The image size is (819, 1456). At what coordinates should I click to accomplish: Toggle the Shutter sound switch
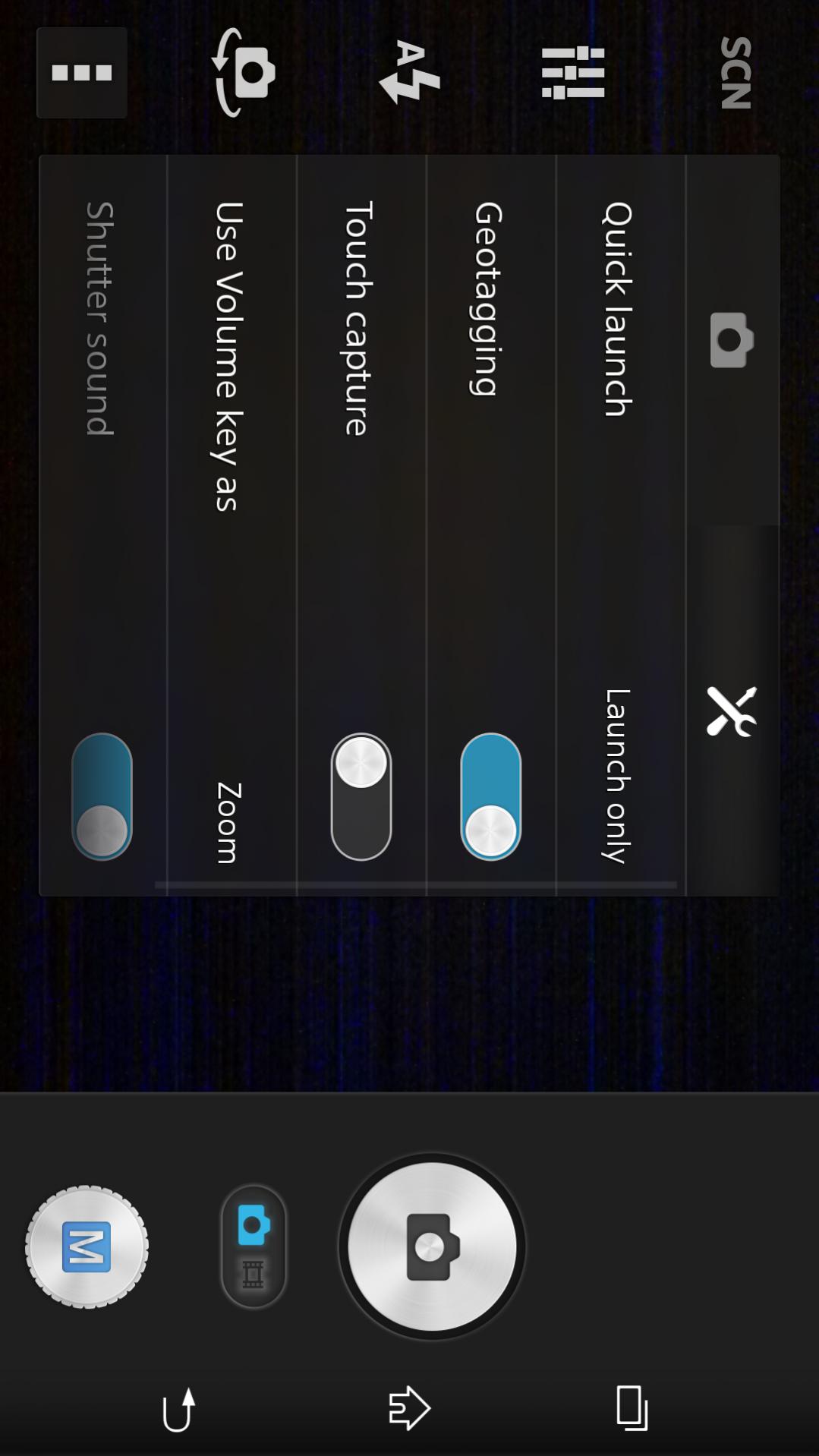coord(102,796)
